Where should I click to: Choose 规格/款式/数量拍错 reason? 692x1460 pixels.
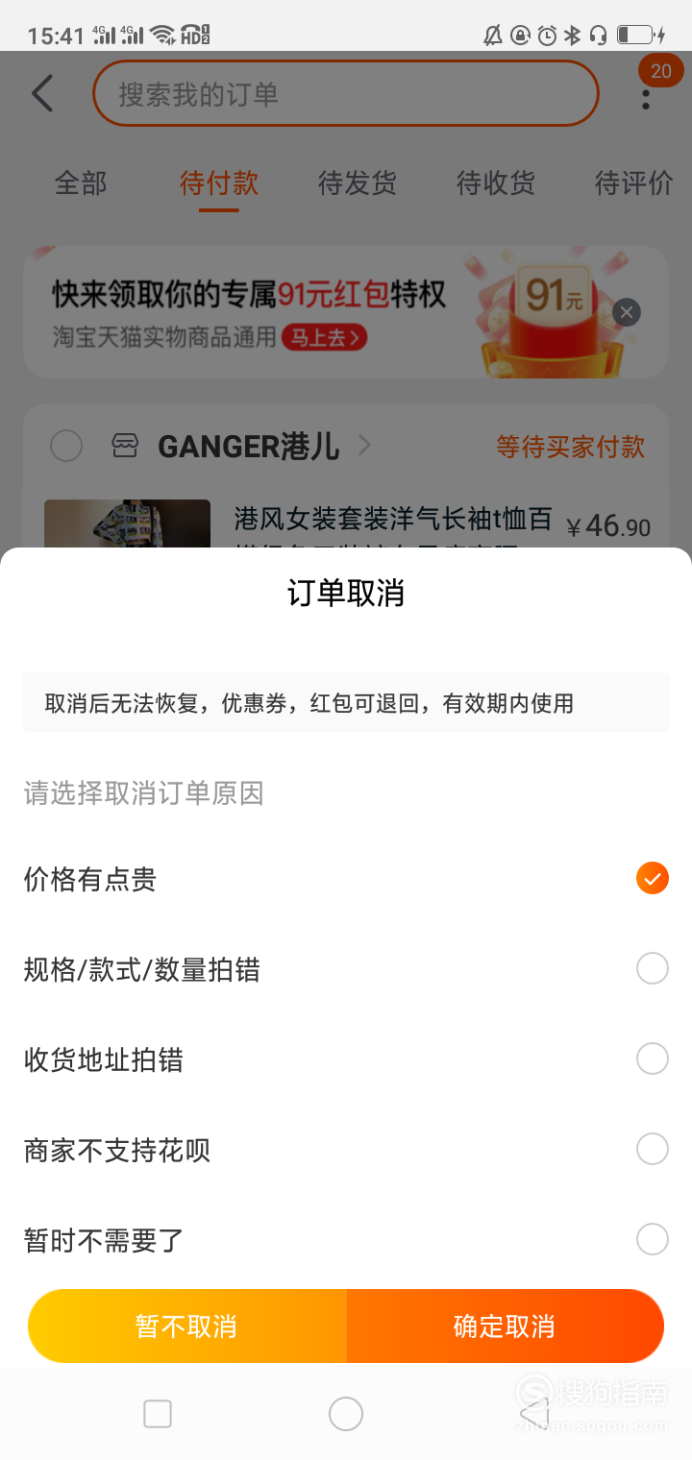tap(346, 969)
